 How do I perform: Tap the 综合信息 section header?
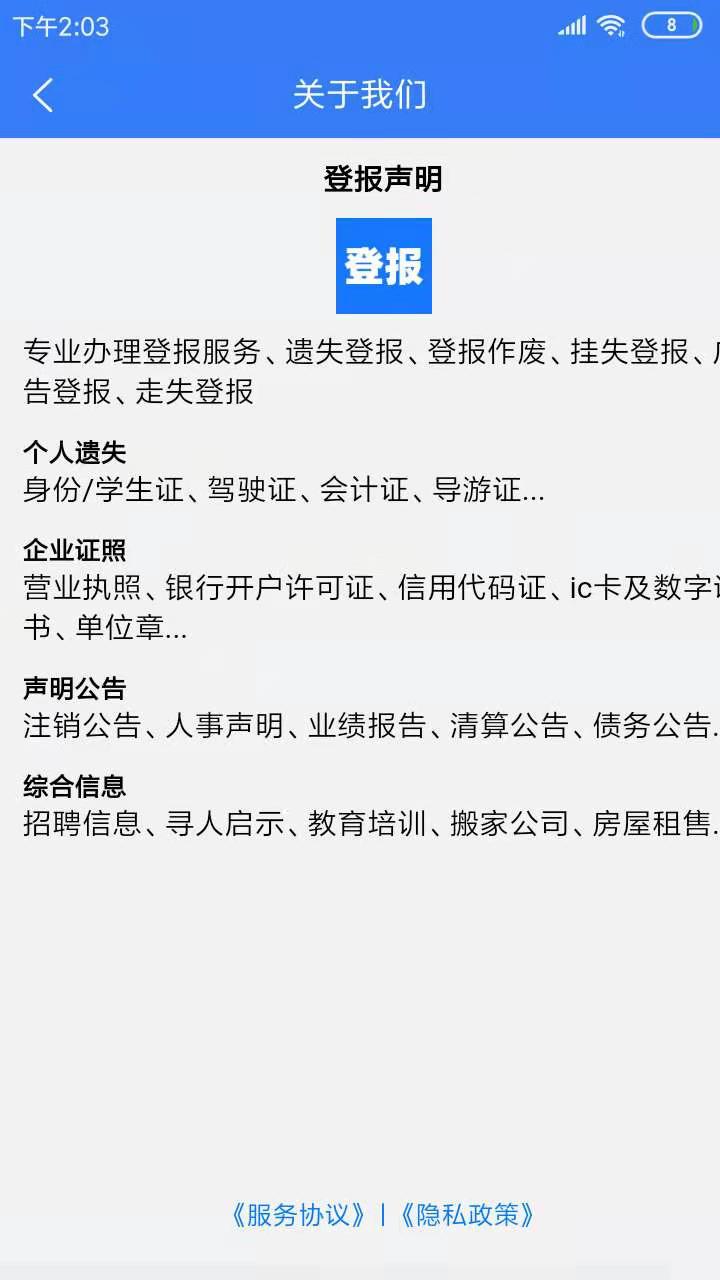pos(74,786)
